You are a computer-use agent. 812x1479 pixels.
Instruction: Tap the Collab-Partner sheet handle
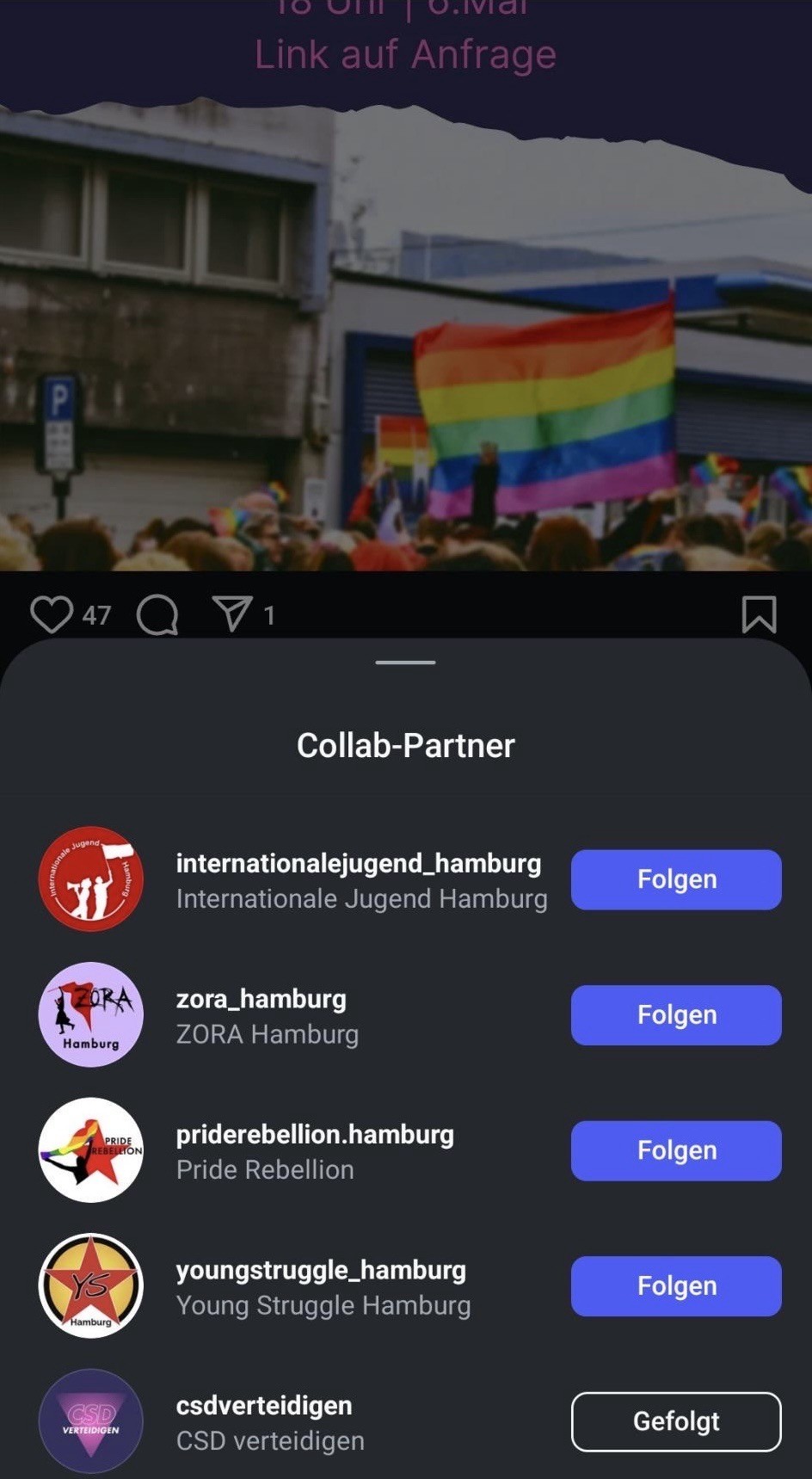pos(406,662)
